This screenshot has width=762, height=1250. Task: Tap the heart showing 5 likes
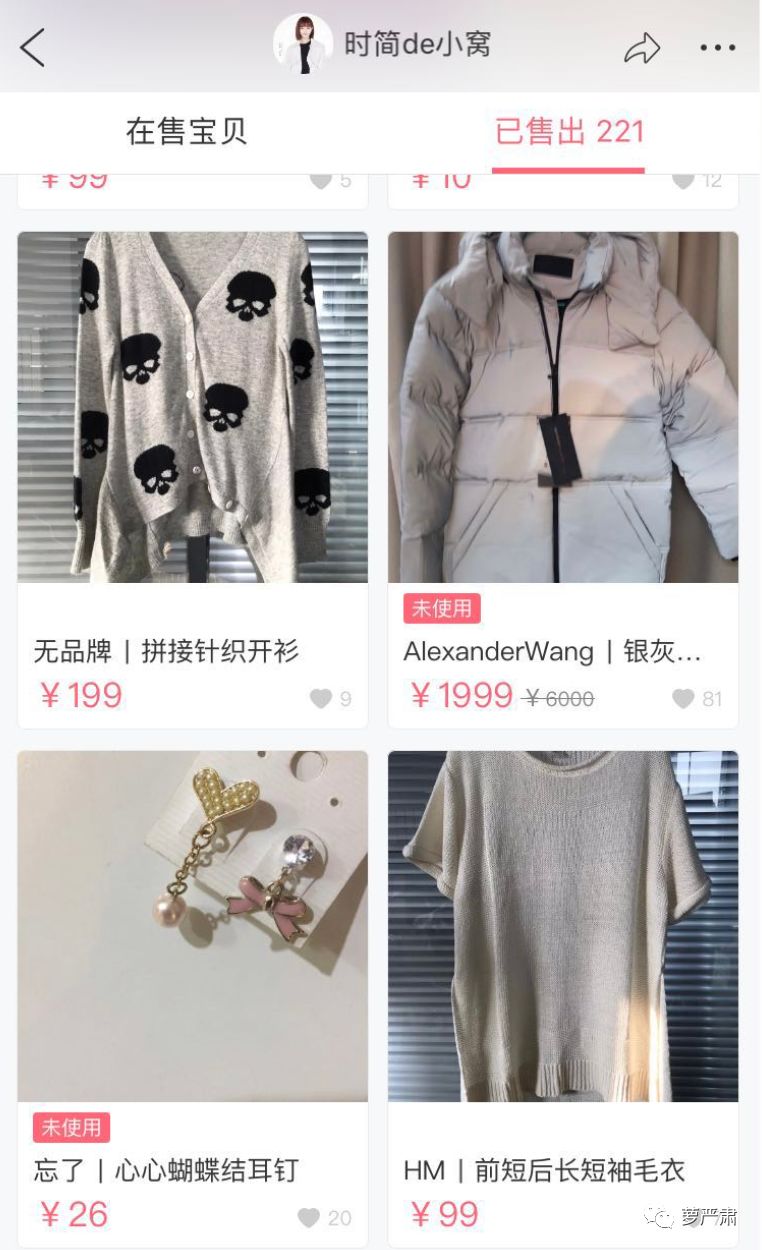[x=320, y=180]
